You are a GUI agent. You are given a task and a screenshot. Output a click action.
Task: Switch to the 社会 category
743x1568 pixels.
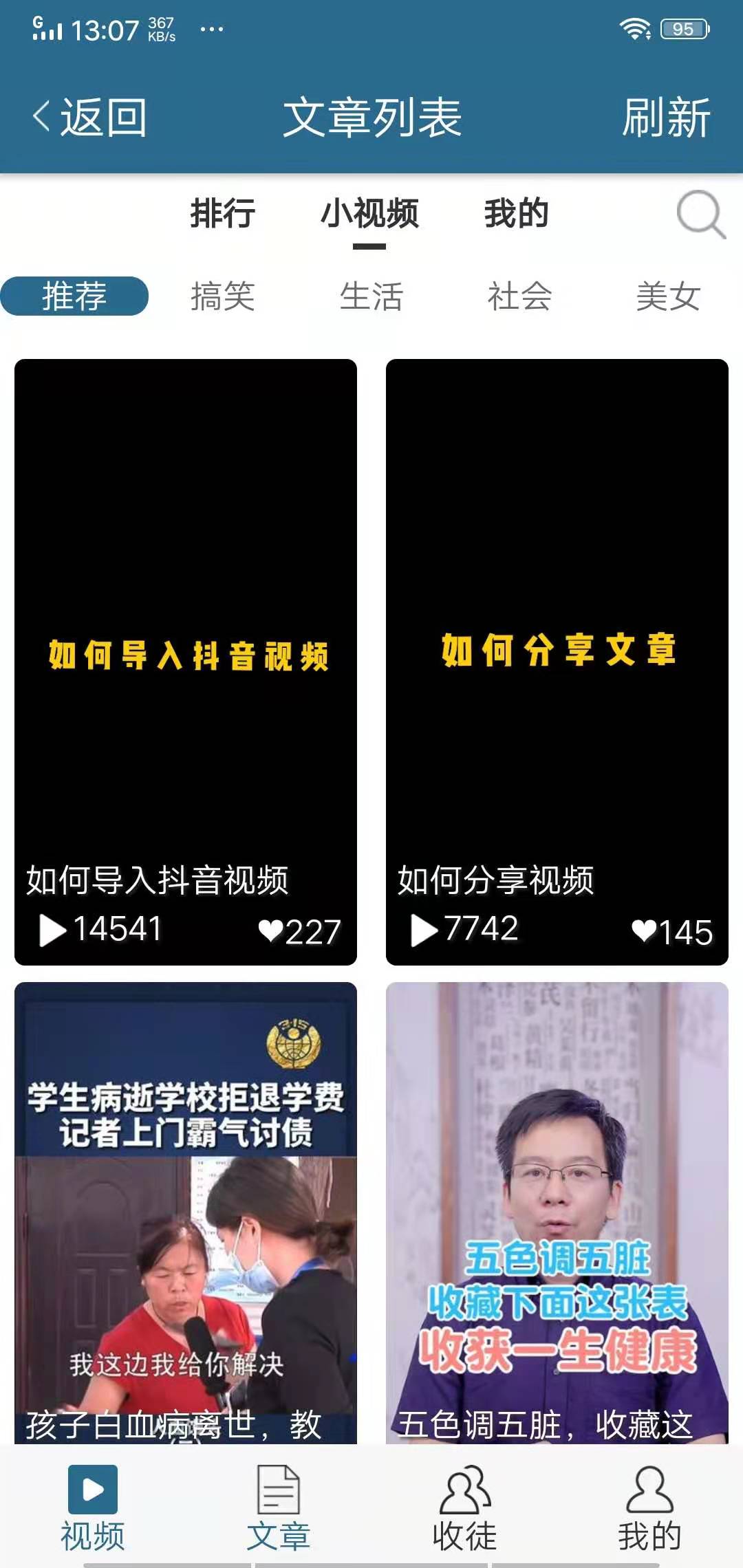(519, 294)
